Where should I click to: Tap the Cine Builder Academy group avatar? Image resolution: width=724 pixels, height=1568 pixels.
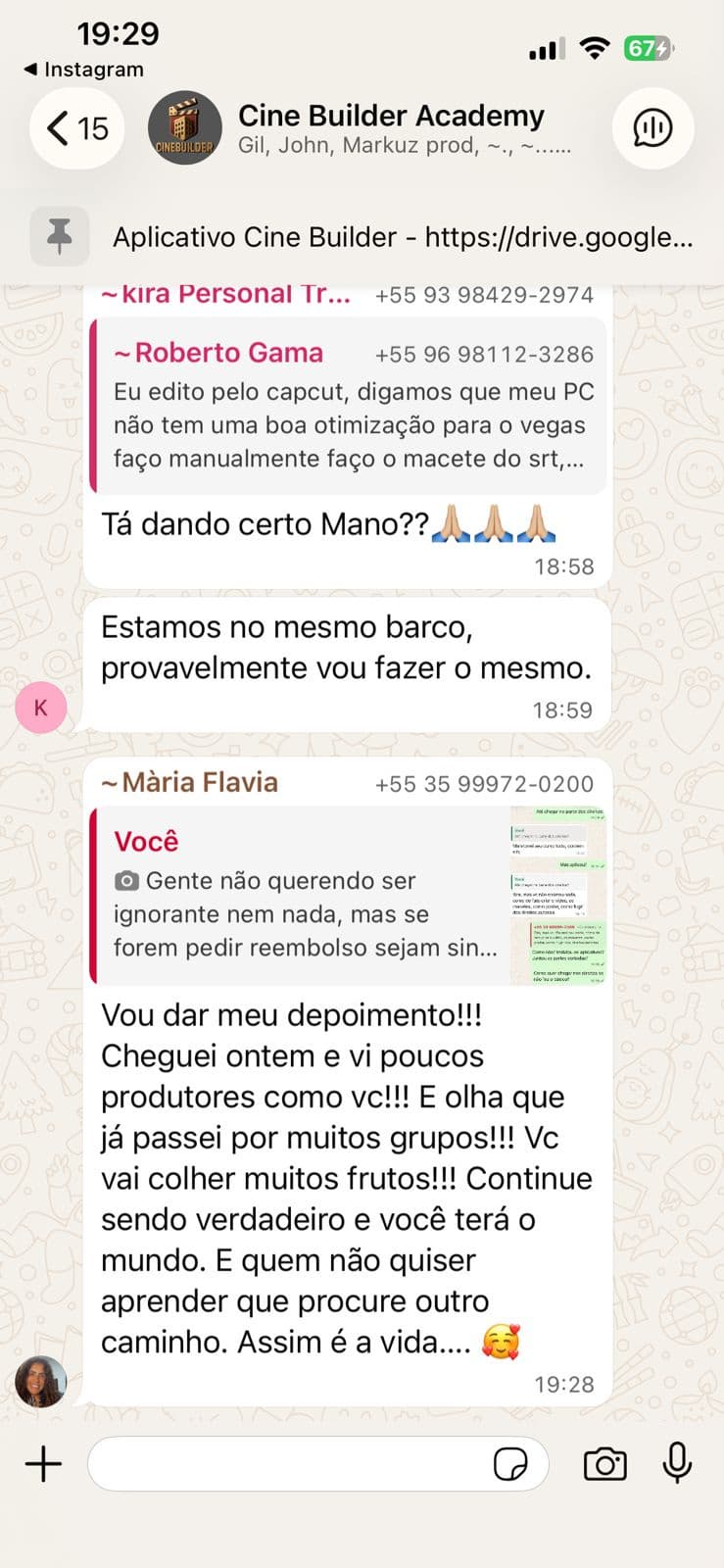pos(184,127)
